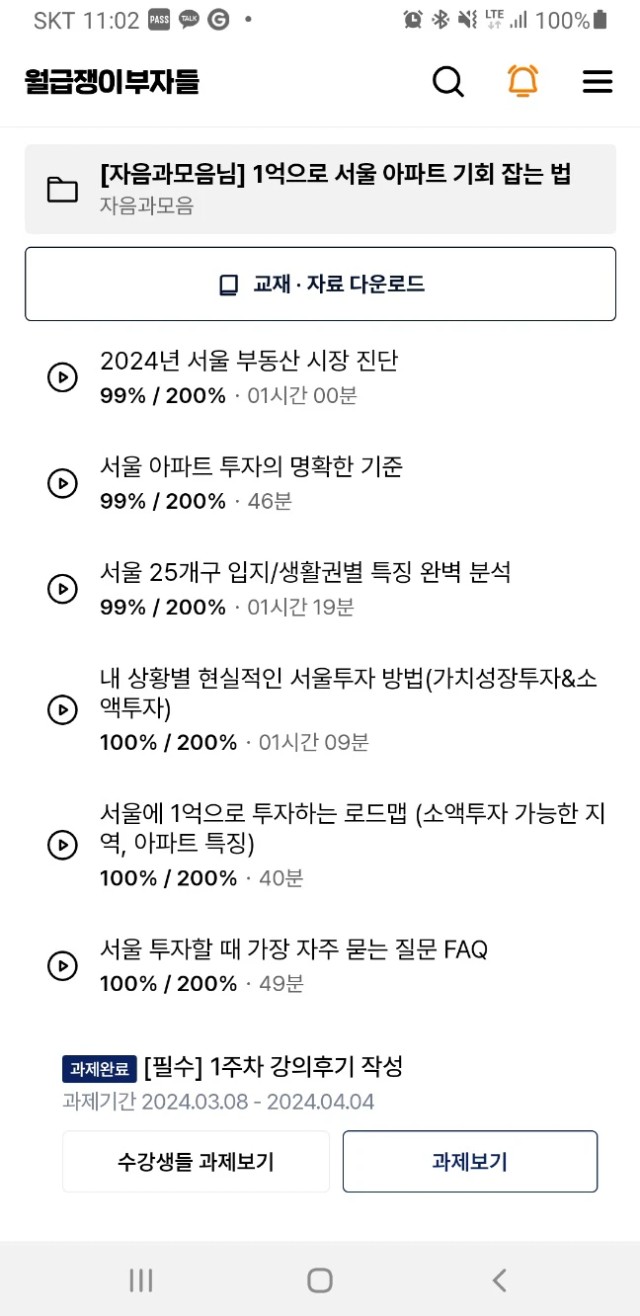Play the lecture 2024년 서울 부동산 시장 진단

[x=62, y=377]
